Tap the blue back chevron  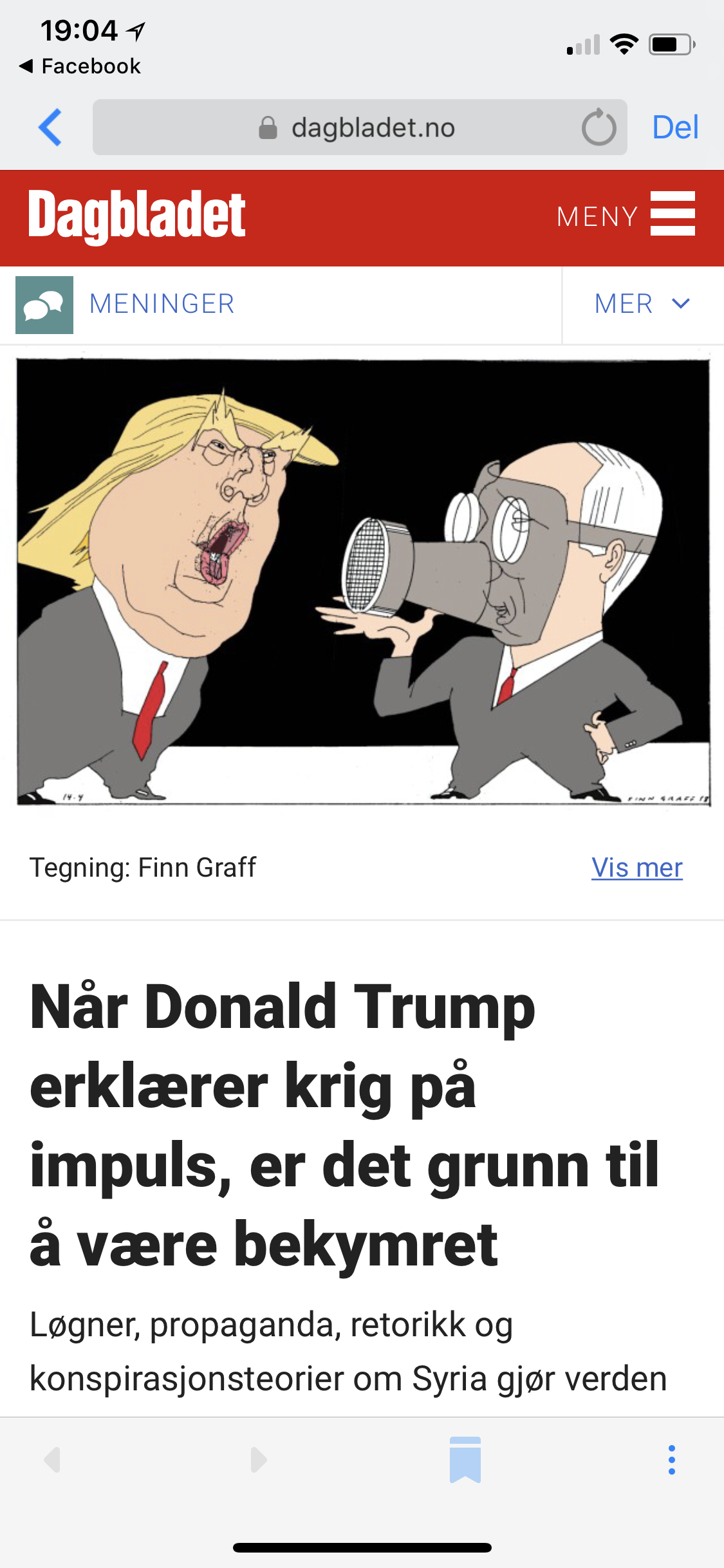tap(50, 127)
